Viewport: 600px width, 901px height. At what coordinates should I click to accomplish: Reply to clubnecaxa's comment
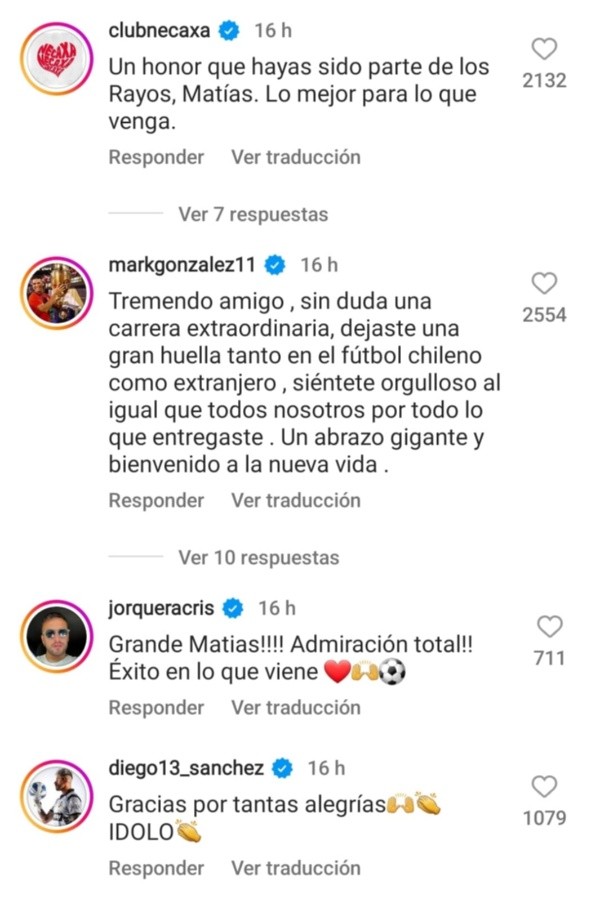156,157
